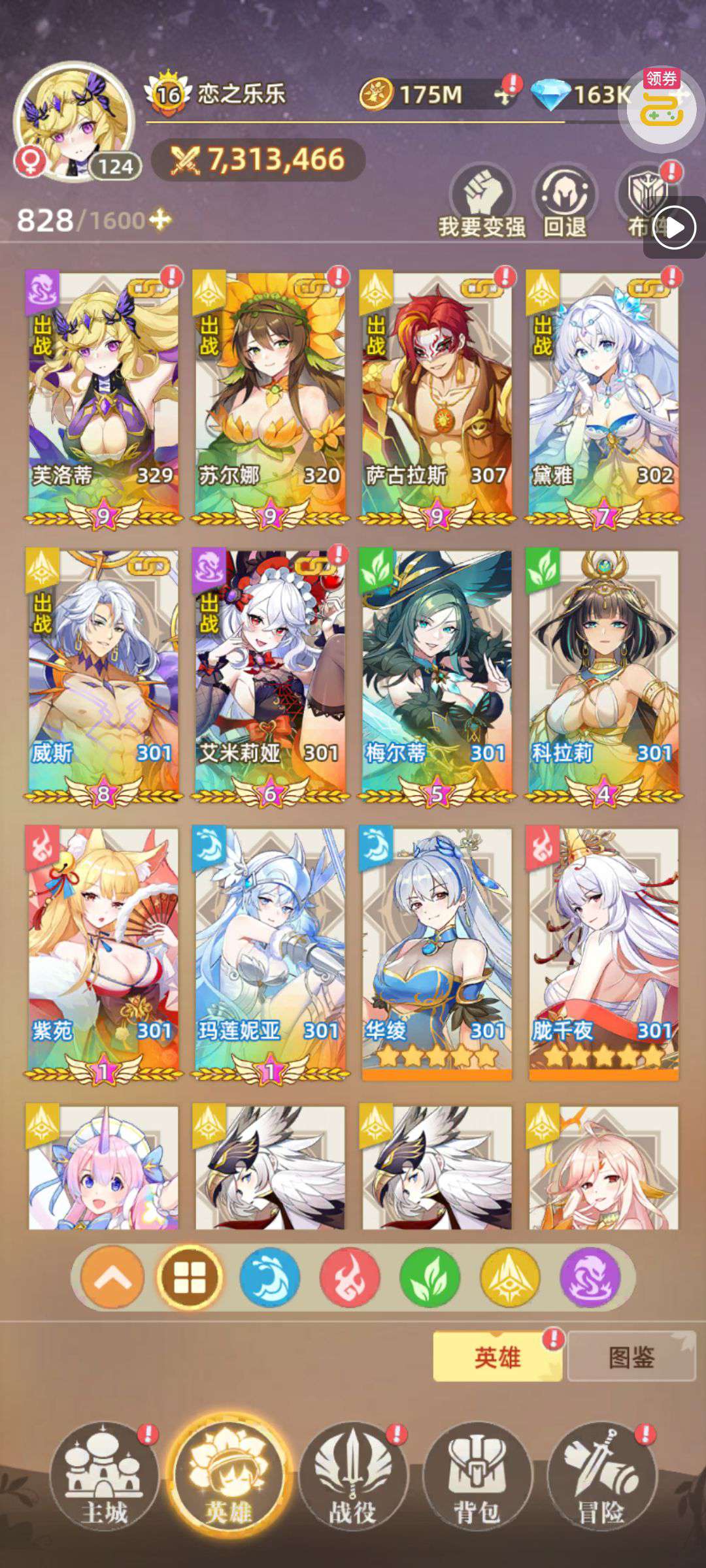The width and height of the screenshot is (706, 1568).
Task: Filter heroes by water faction
Action: [269, 1277]
